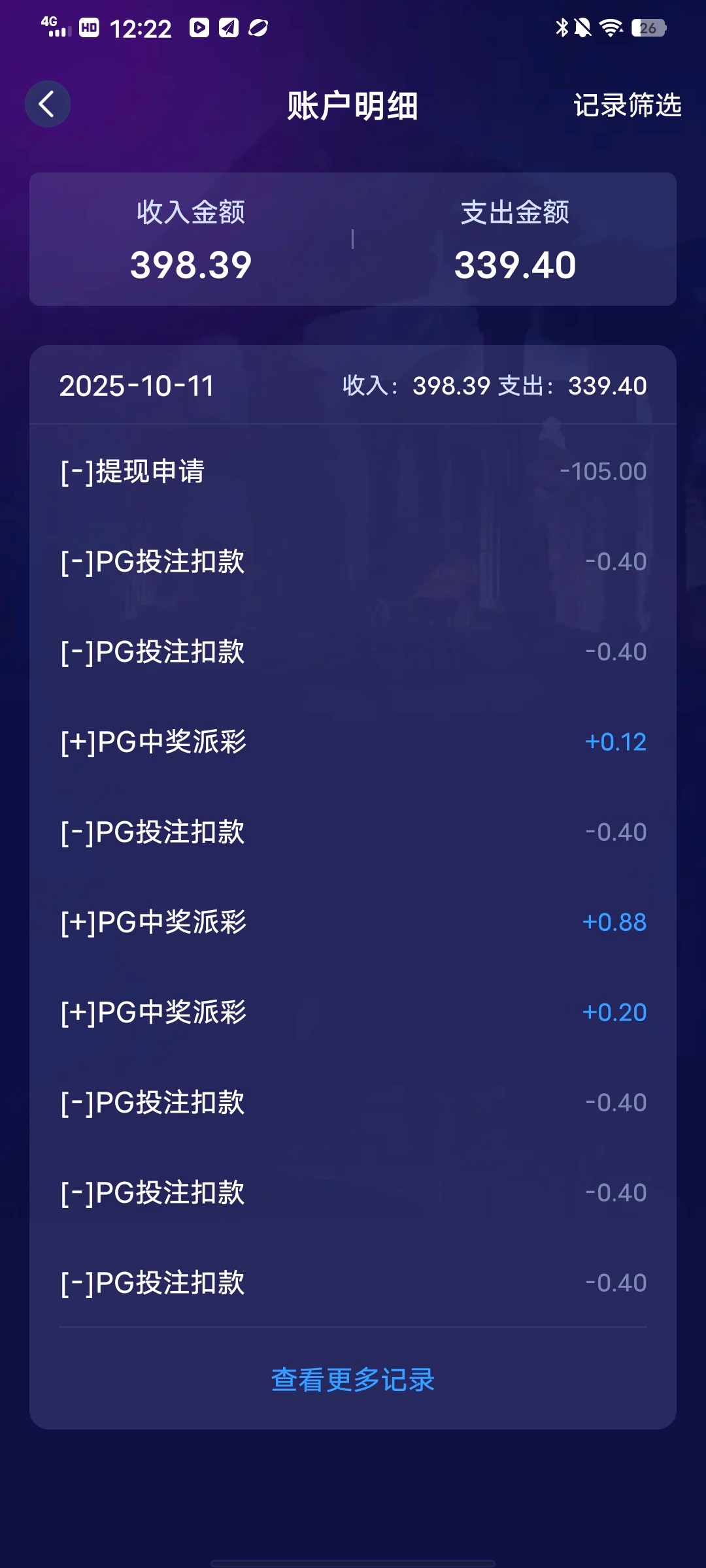
Task: Tap the +0.88 PG中奖派彩 record row
Action: [x=353, y=922]
